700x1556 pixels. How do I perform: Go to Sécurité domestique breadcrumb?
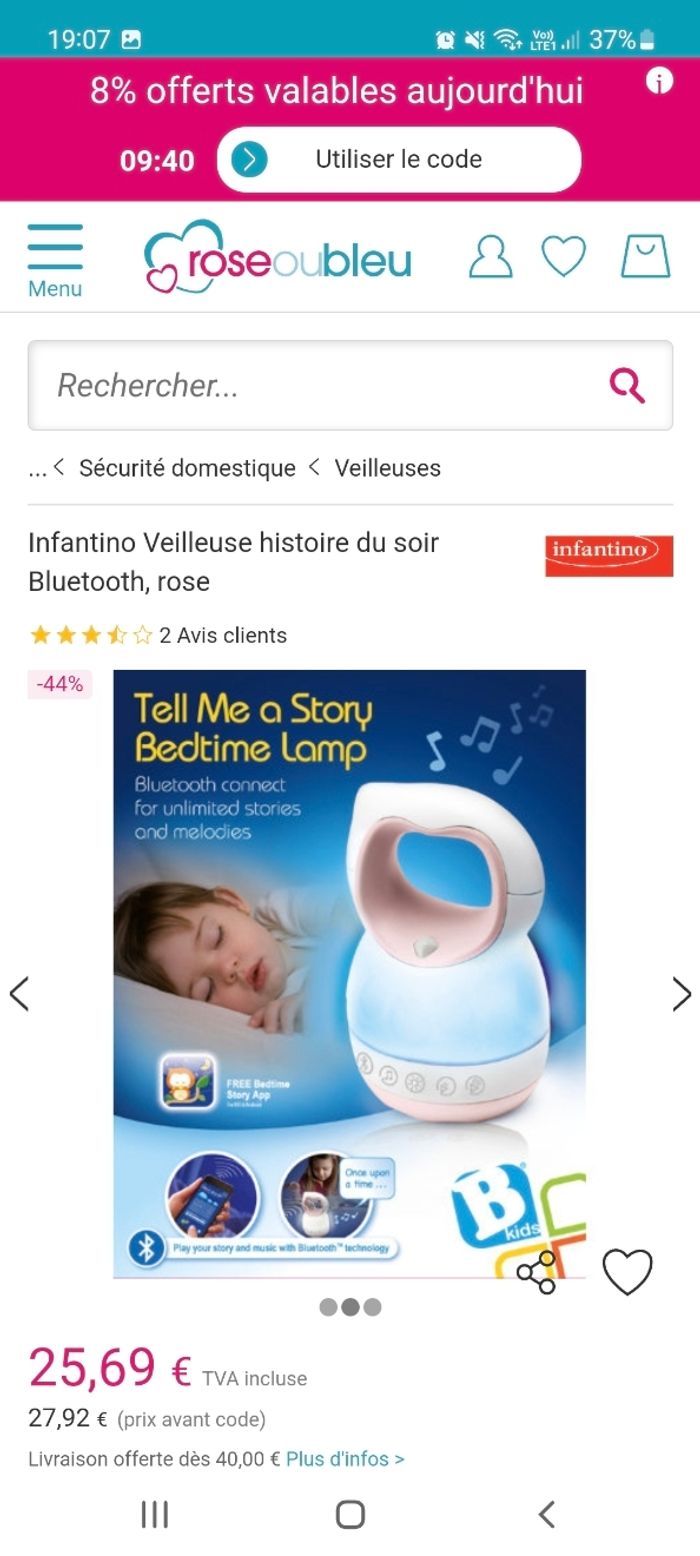tap(187, 468)
